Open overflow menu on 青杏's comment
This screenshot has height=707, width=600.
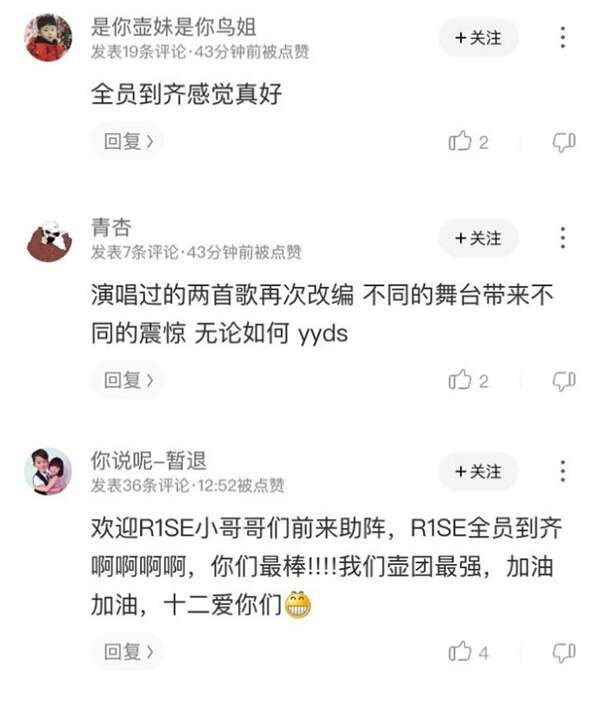tap(563, 238)
